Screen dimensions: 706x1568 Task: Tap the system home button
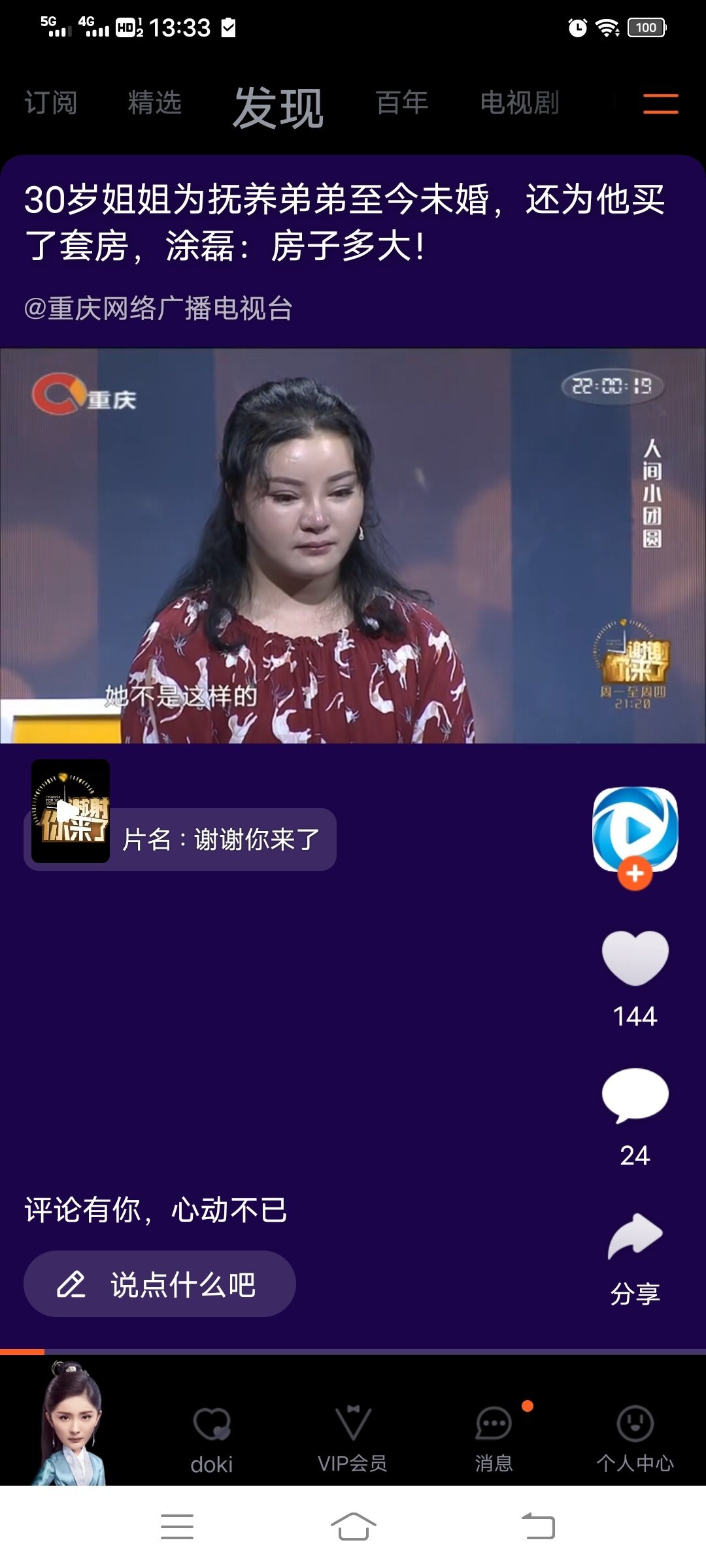353,1526
